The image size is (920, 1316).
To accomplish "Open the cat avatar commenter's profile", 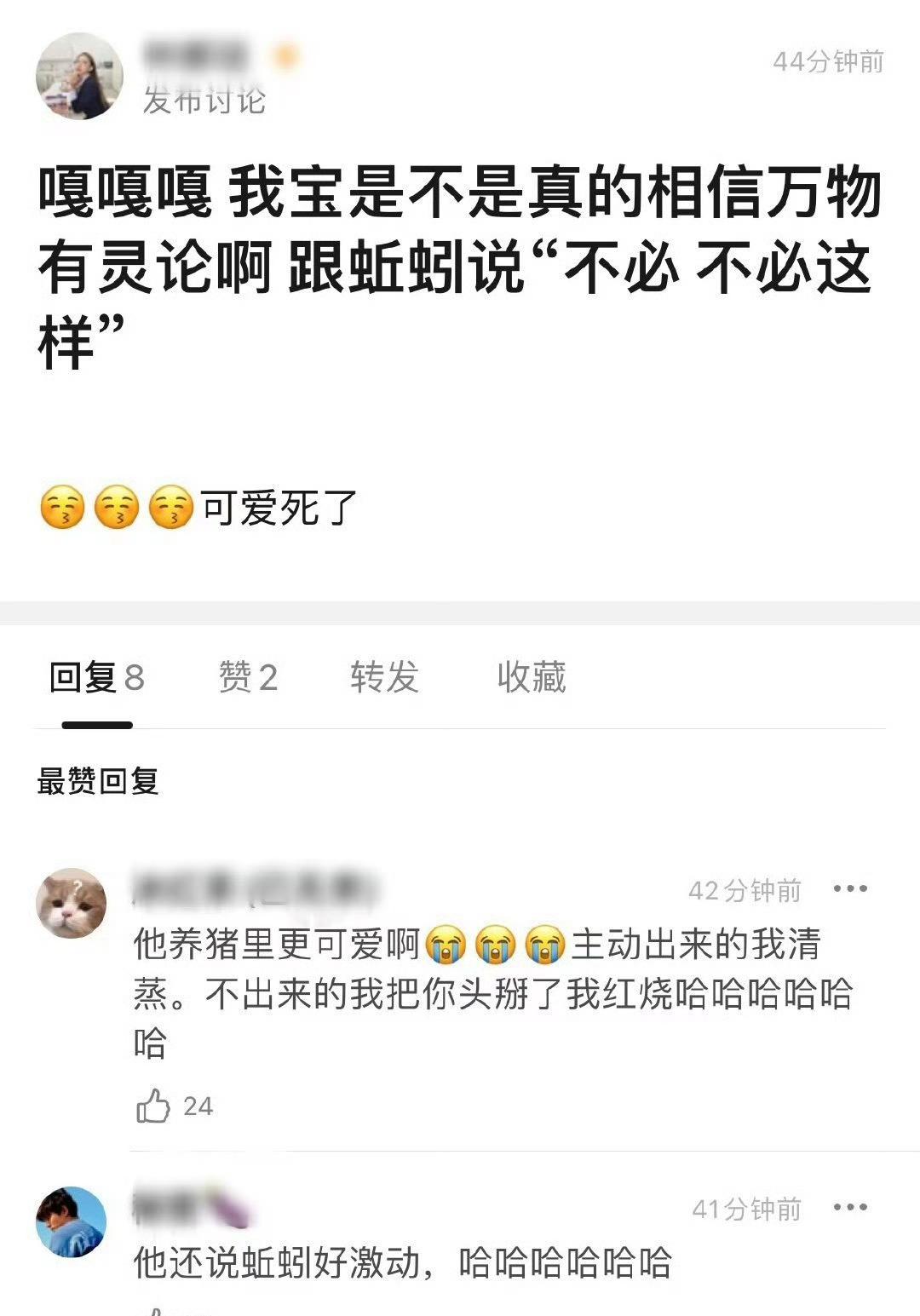I will [72, 904].
